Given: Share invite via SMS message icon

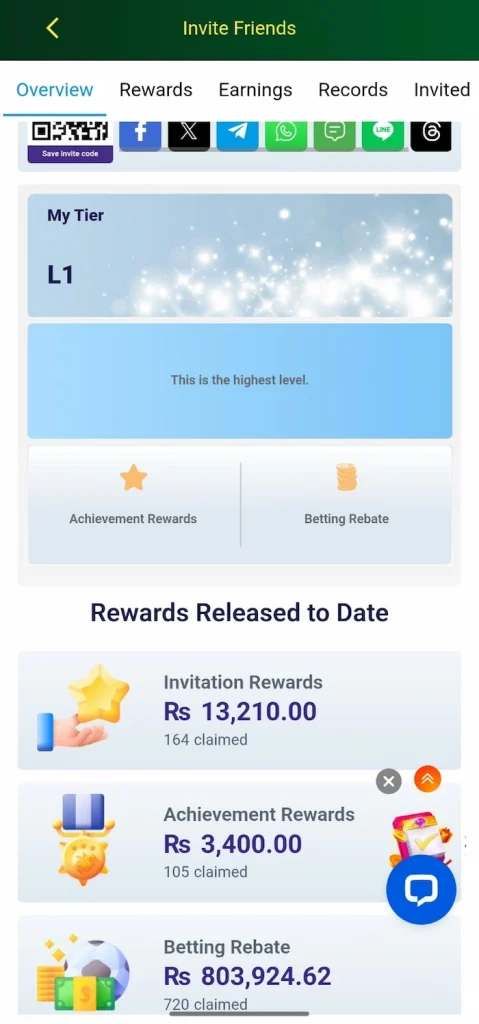Looking at the screenshot, I should pyautogui.click(x=335, y=135).
